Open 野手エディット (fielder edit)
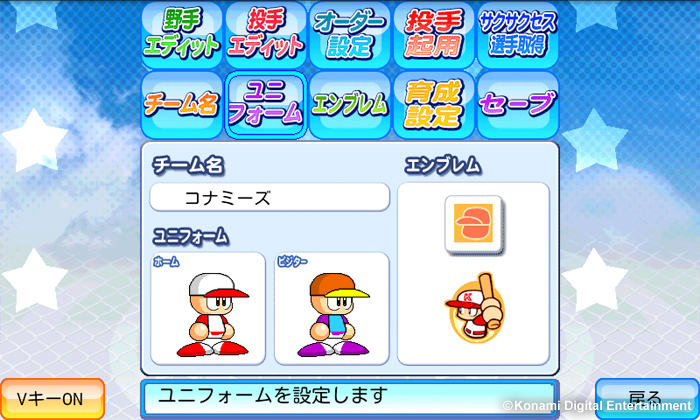The image size is (700, 420). coord(181,34)
